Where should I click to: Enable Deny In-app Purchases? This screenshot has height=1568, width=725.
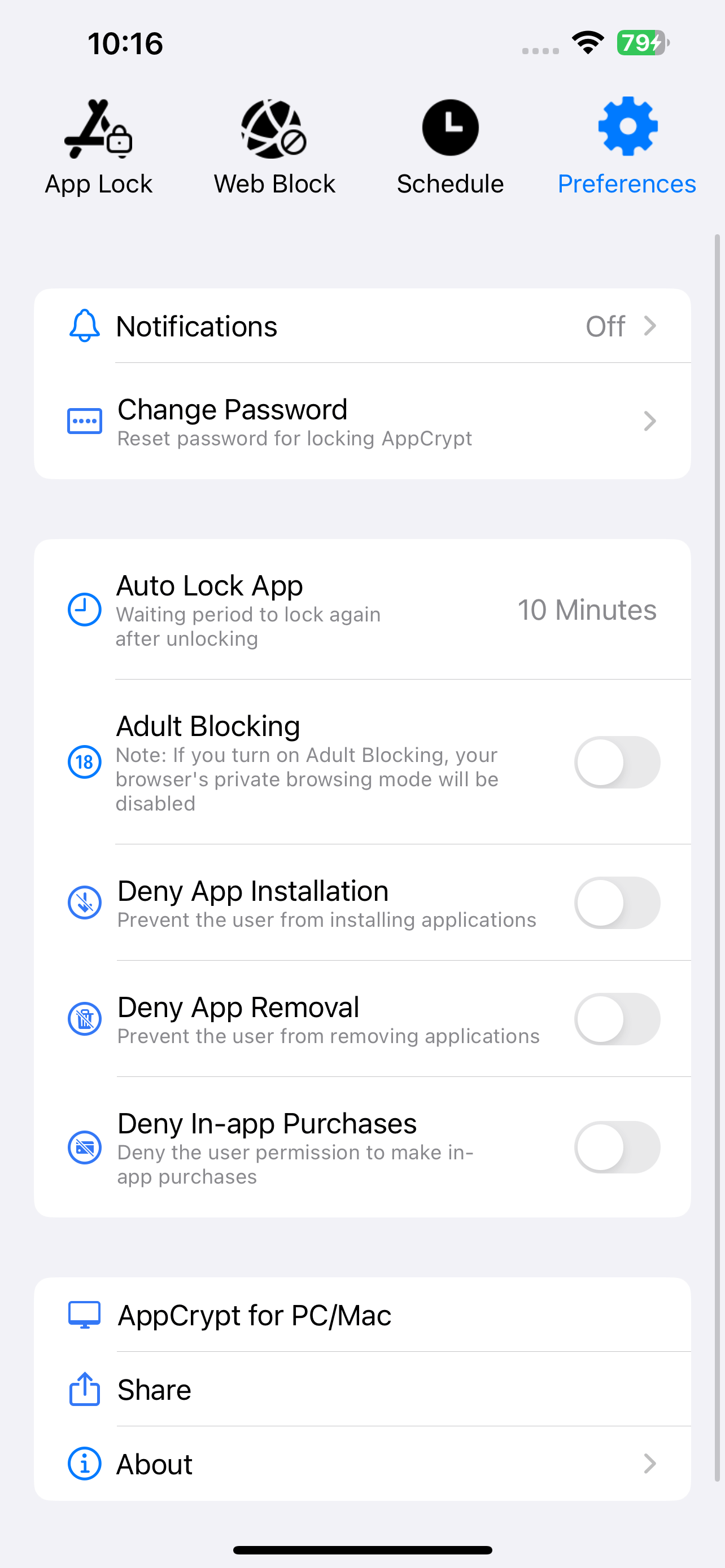click(617, 1147)
